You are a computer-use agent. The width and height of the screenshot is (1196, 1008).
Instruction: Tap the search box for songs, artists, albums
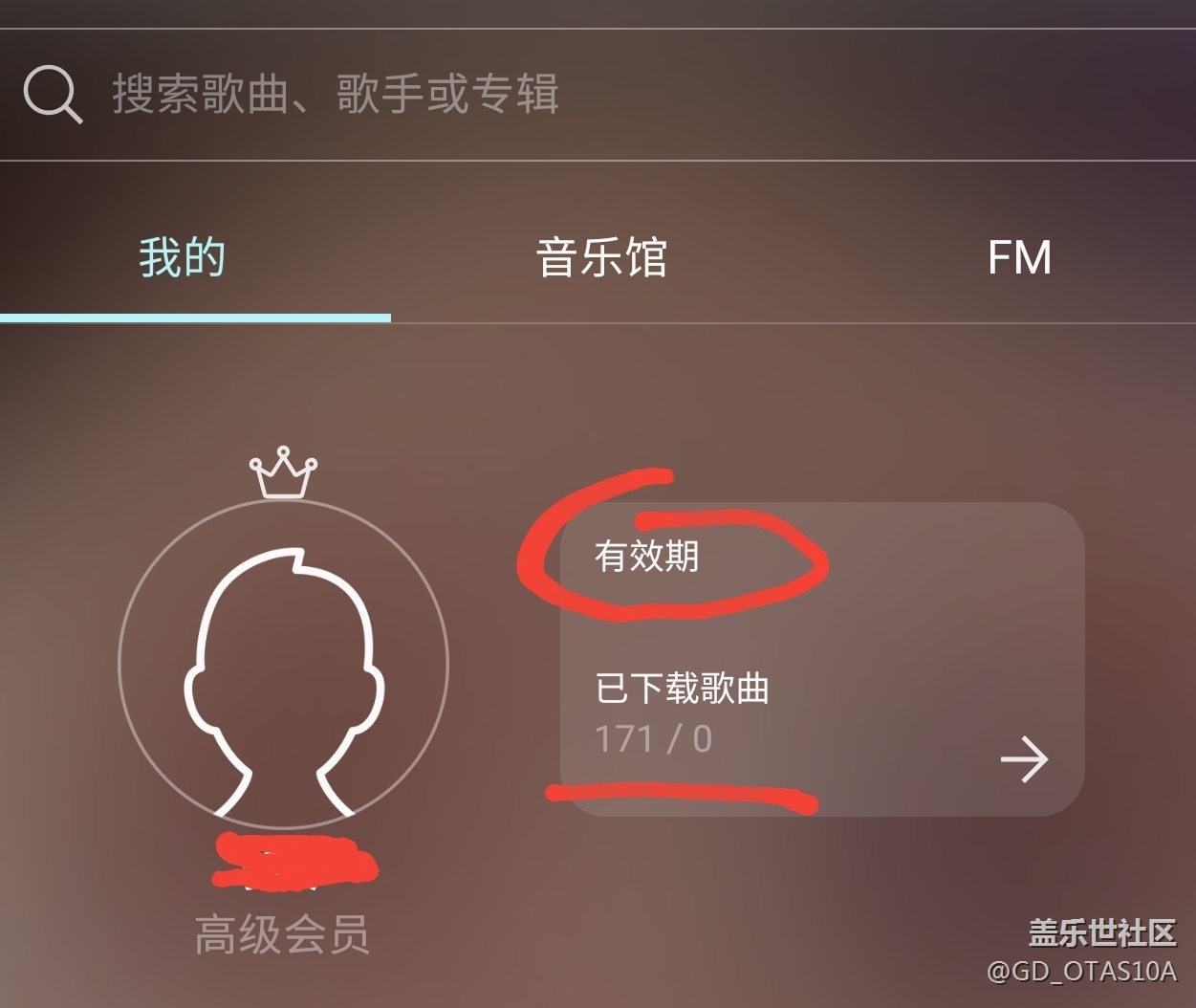point(335,95)
